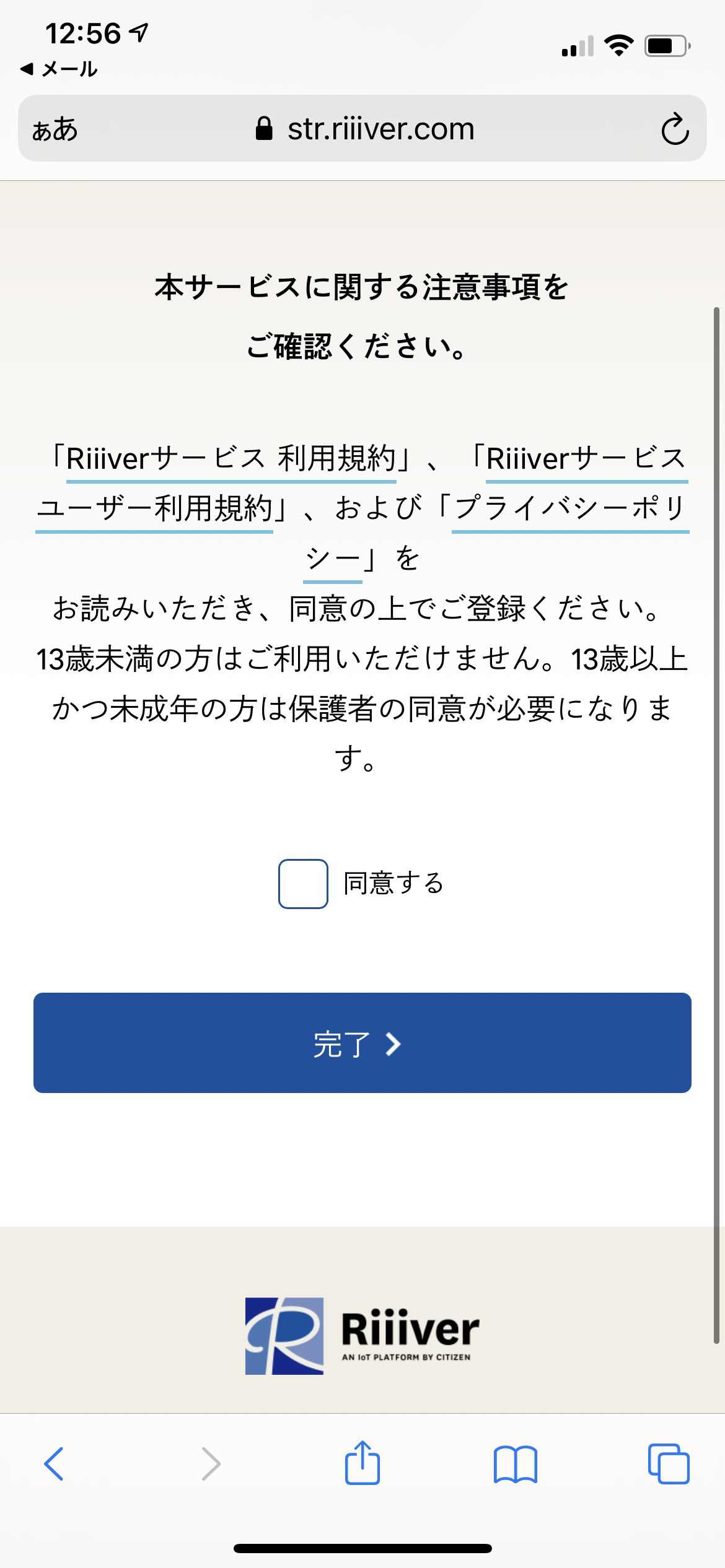Check the 同意する agreement checkbox
Screen dimensions: 725x1568
303,884
